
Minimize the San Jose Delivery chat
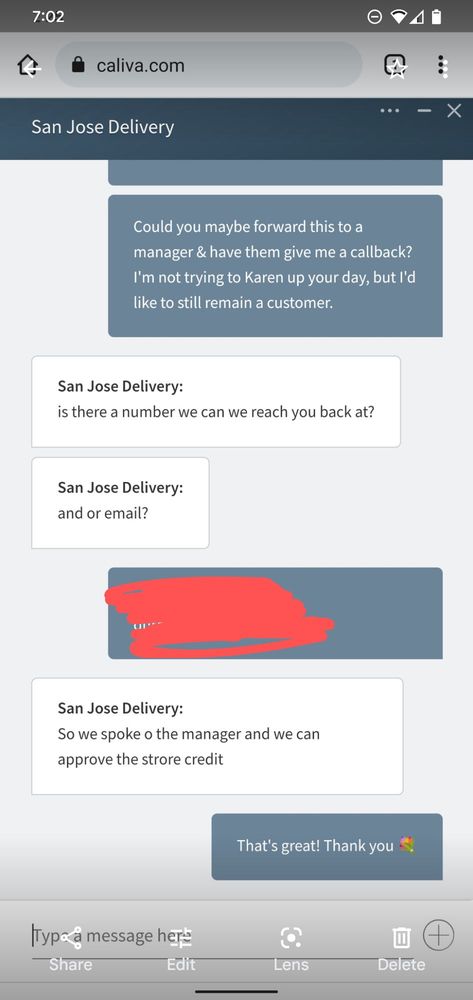pyautogui.click(x=424, y=111)
